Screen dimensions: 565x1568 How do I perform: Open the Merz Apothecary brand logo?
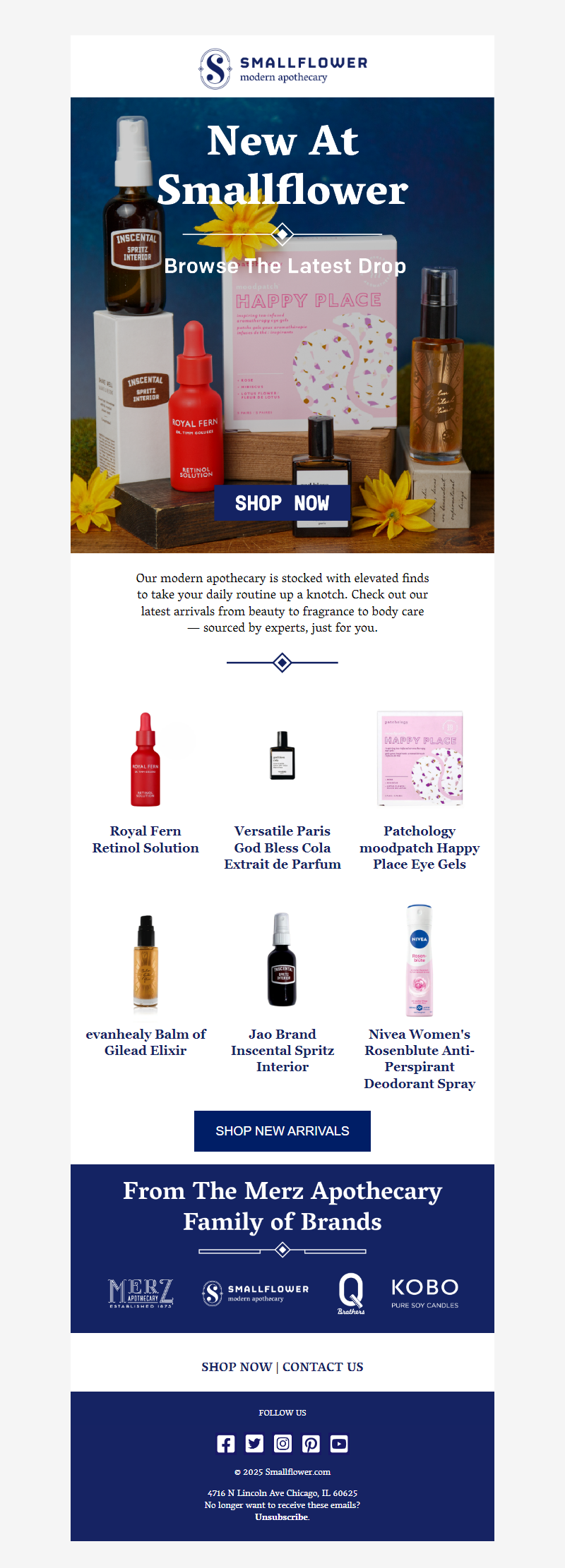pos(141,1293)
